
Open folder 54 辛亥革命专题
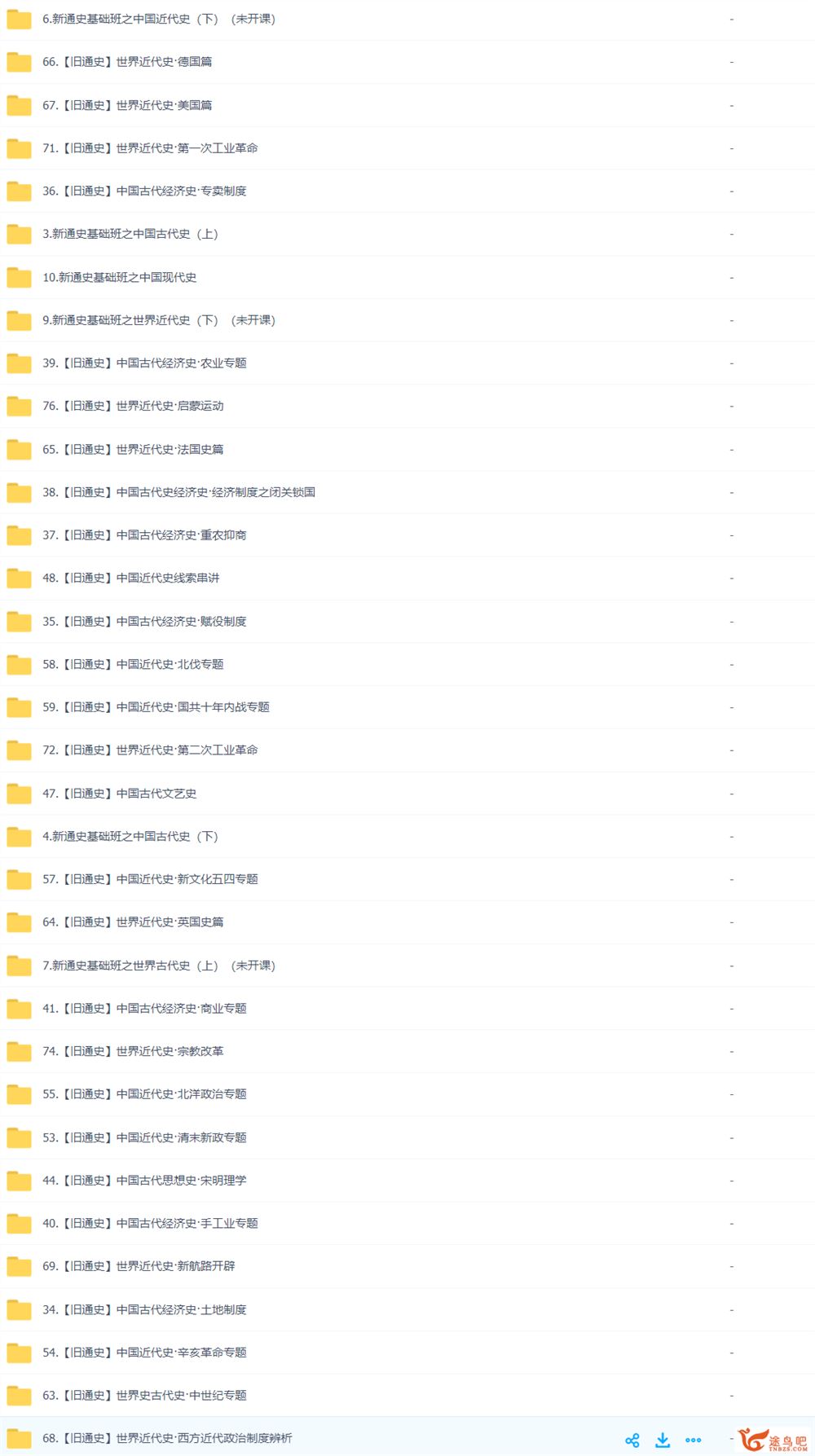point(144,1352)
